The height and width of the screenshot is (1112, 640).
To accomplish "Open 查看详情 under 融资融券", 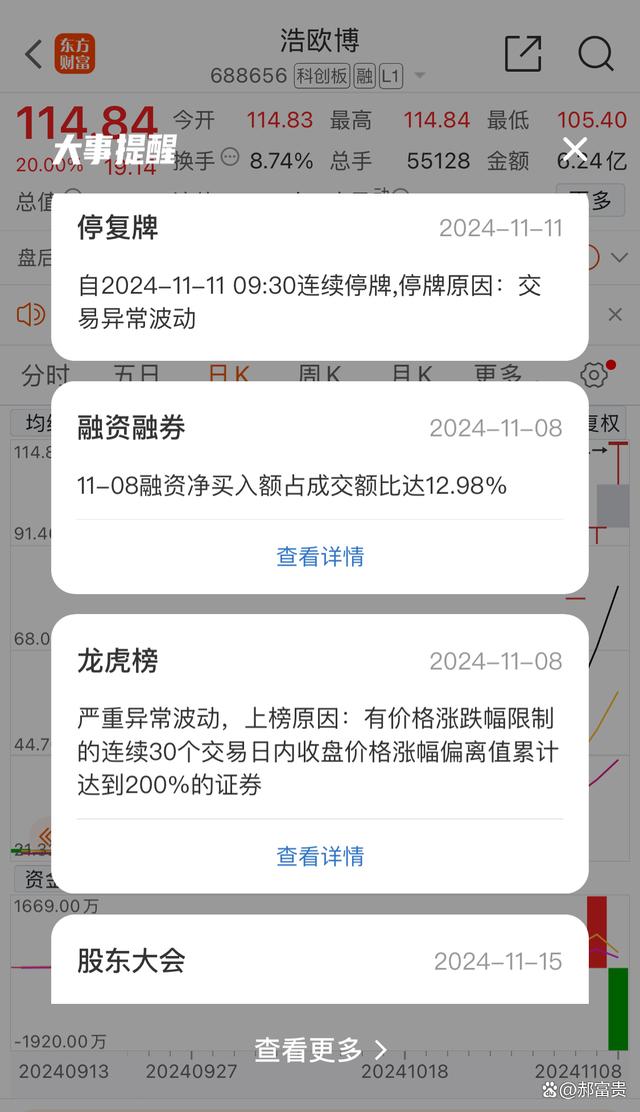I will click(x=320, y=556).
